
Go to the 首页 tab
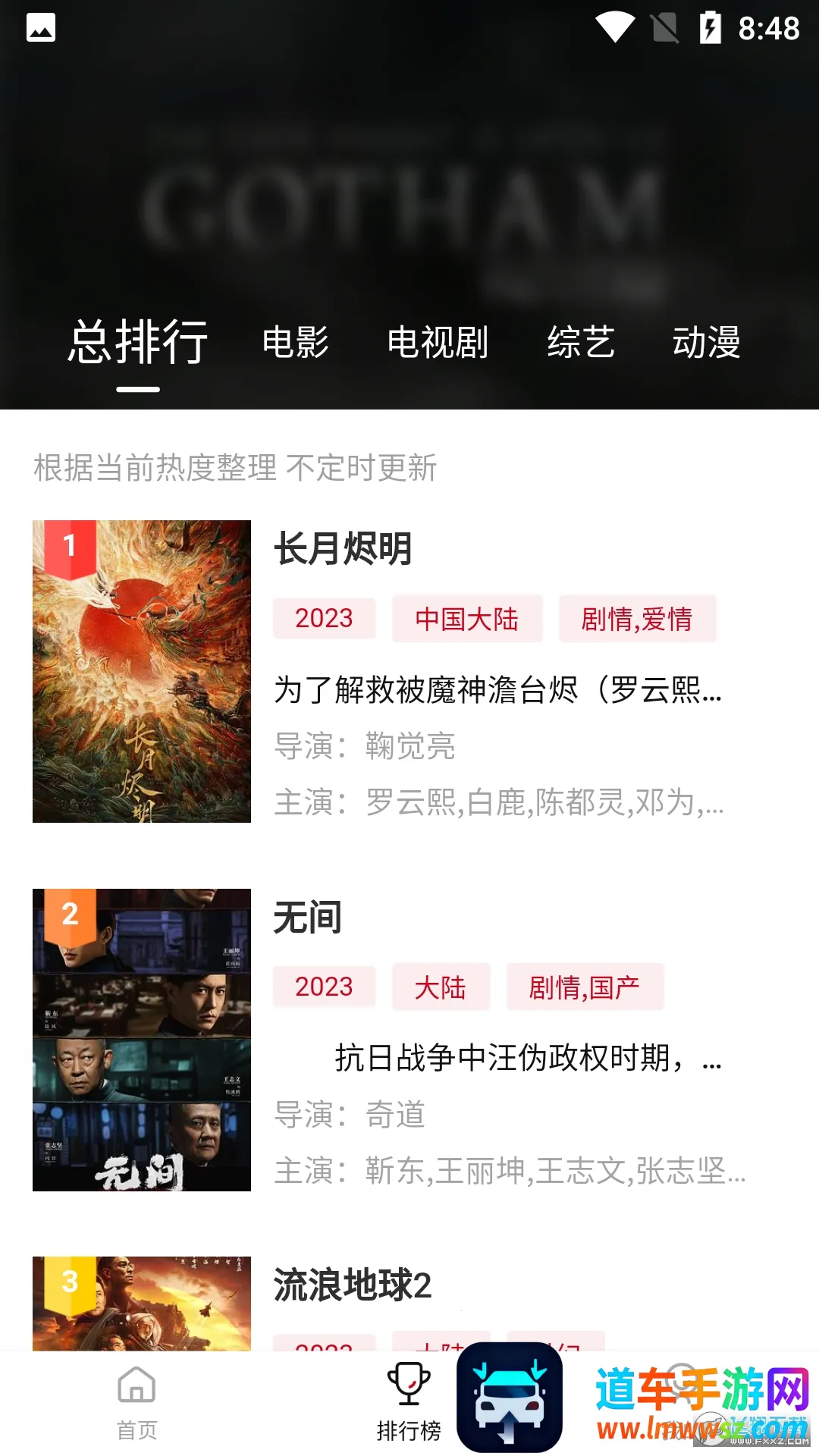point(136,1403)
